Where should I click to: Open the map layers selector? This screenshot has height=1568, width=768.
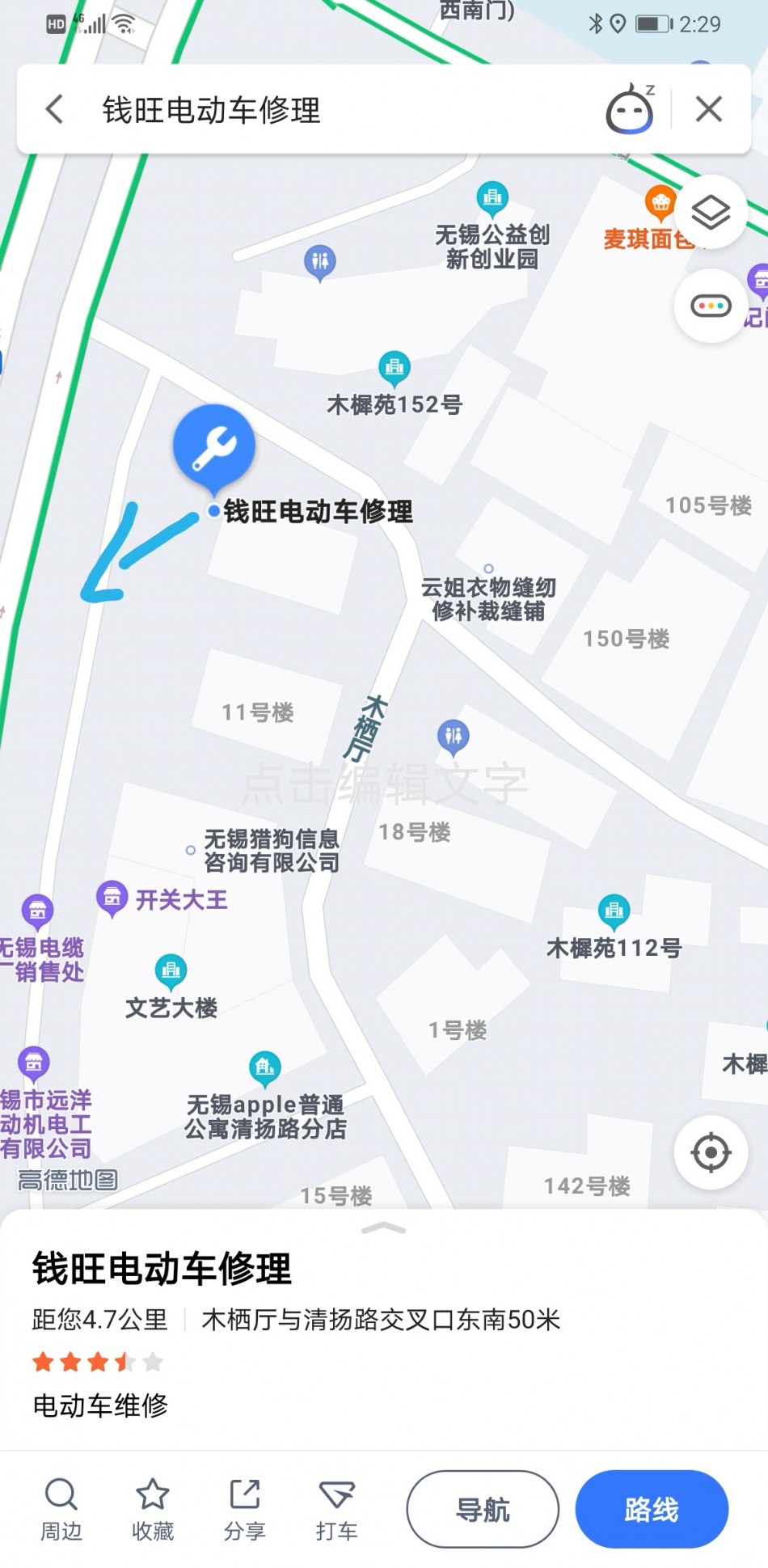[711, 213]
